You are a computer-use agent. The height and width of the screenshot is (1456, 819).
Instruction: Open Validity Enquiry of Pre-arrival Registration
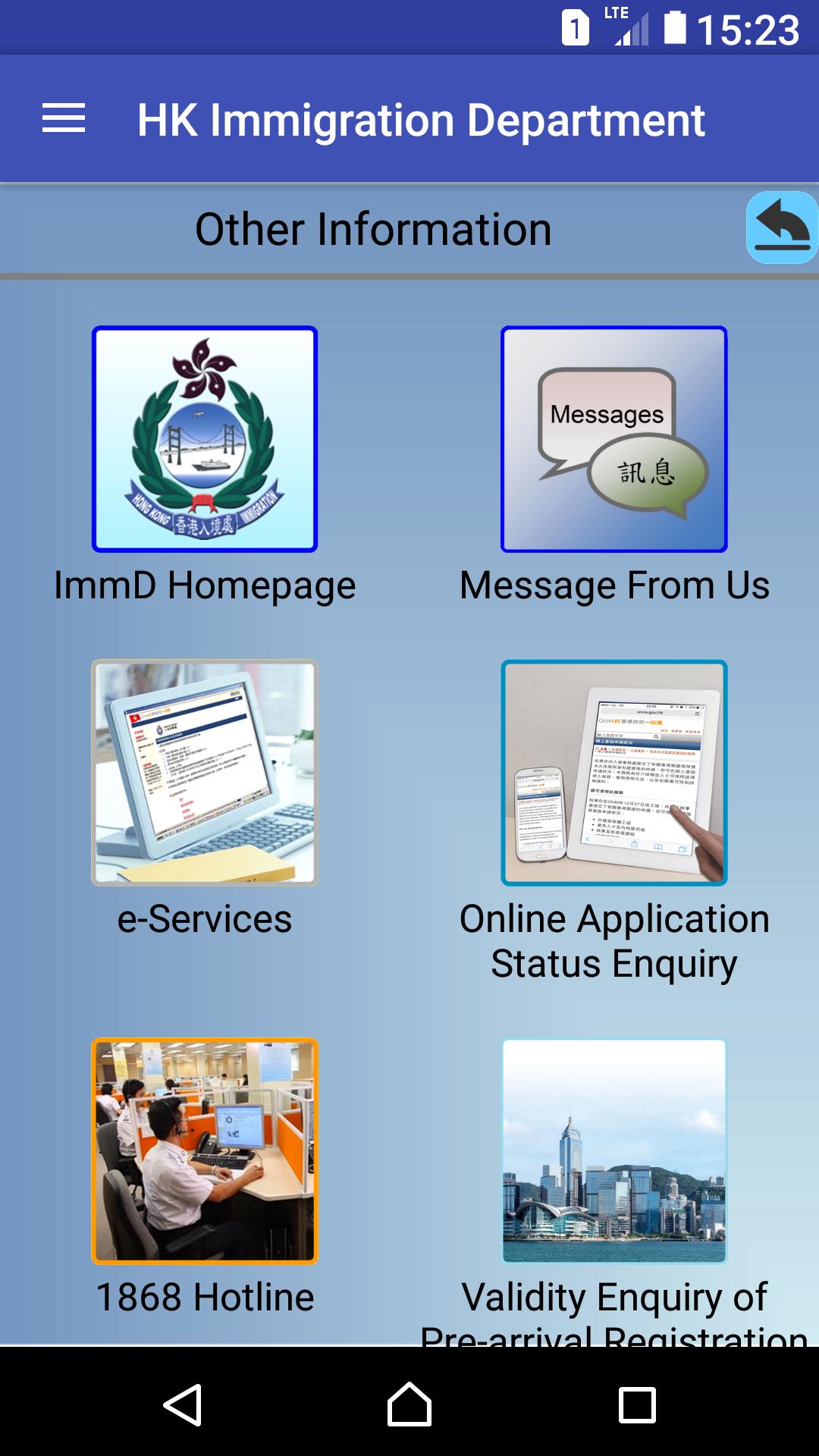click(x=614, y=1151)
